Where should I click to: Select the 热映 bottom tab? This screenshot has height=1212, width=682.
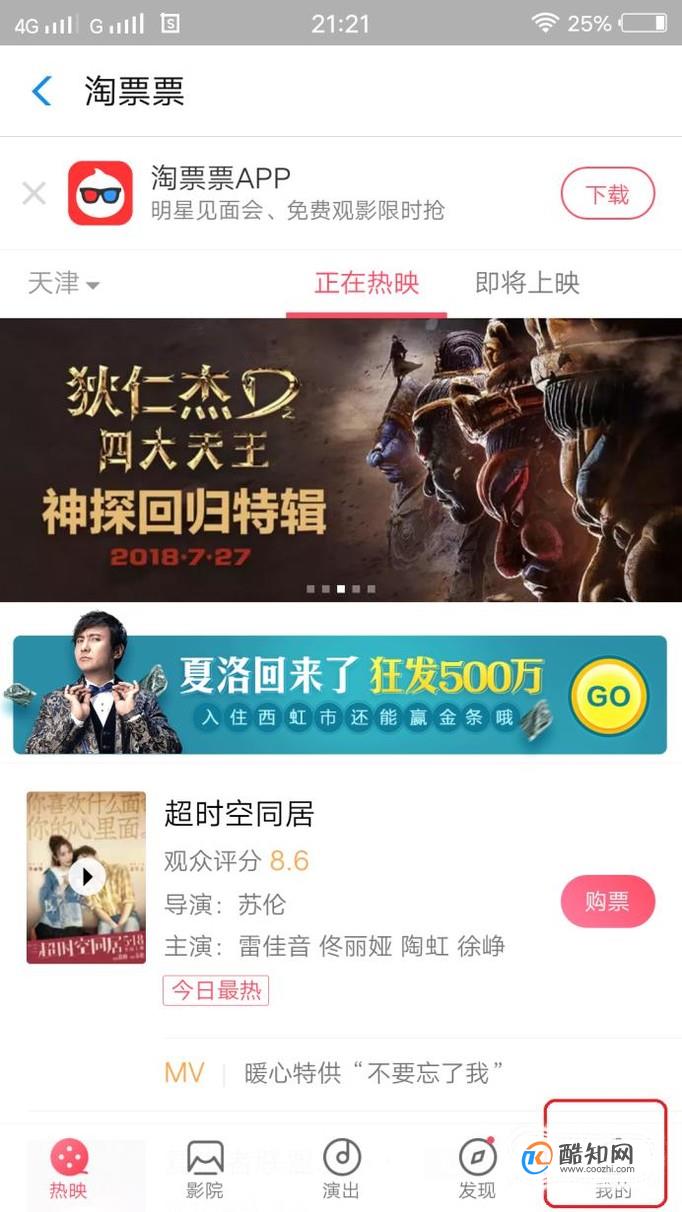pyautogui.click(x=68, y=1170)
